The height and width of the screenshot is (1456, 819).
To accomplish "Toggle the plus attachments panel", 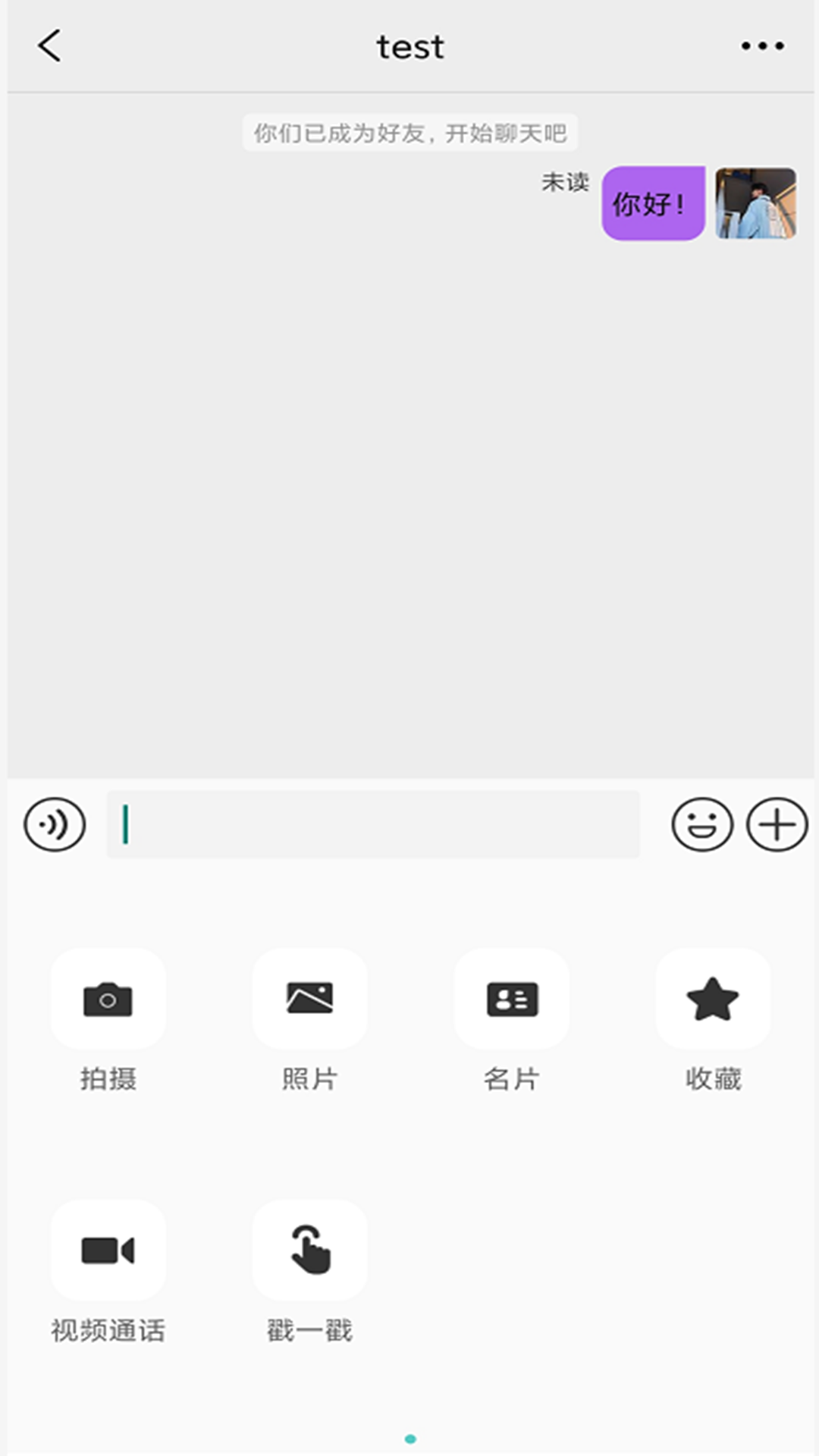I will 777,824.
